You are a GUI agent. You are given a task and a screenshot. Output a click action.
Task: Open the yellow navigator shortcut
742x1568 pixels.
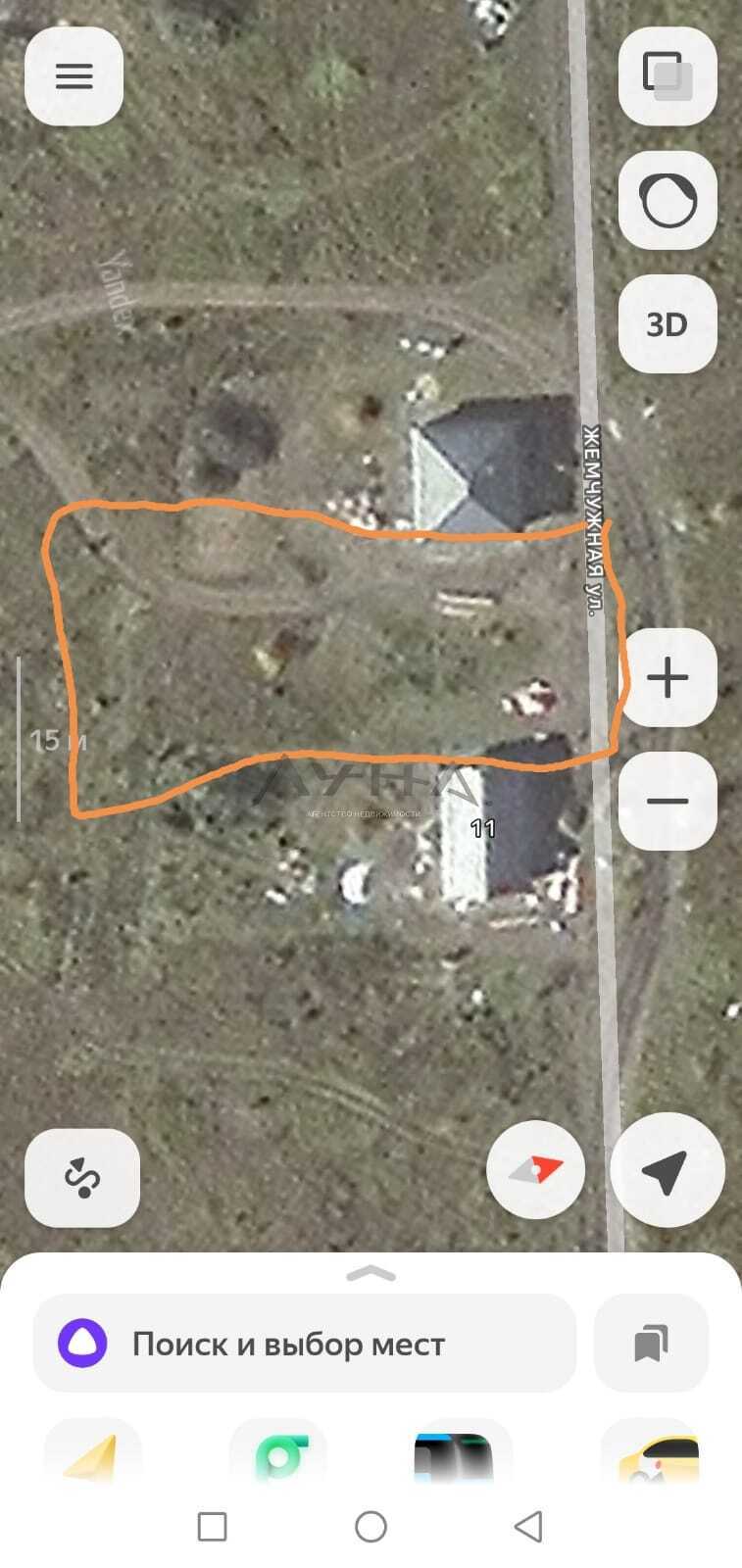(93, 1452)
